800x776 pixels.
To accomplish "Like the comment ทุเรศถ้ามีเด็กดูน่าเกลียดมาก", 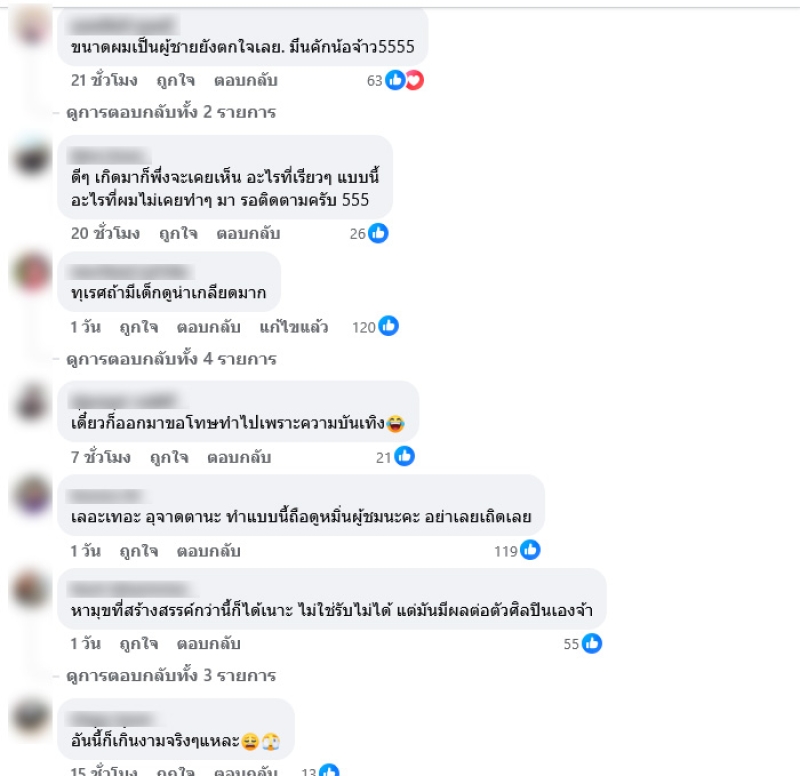I will pos(138,326).
